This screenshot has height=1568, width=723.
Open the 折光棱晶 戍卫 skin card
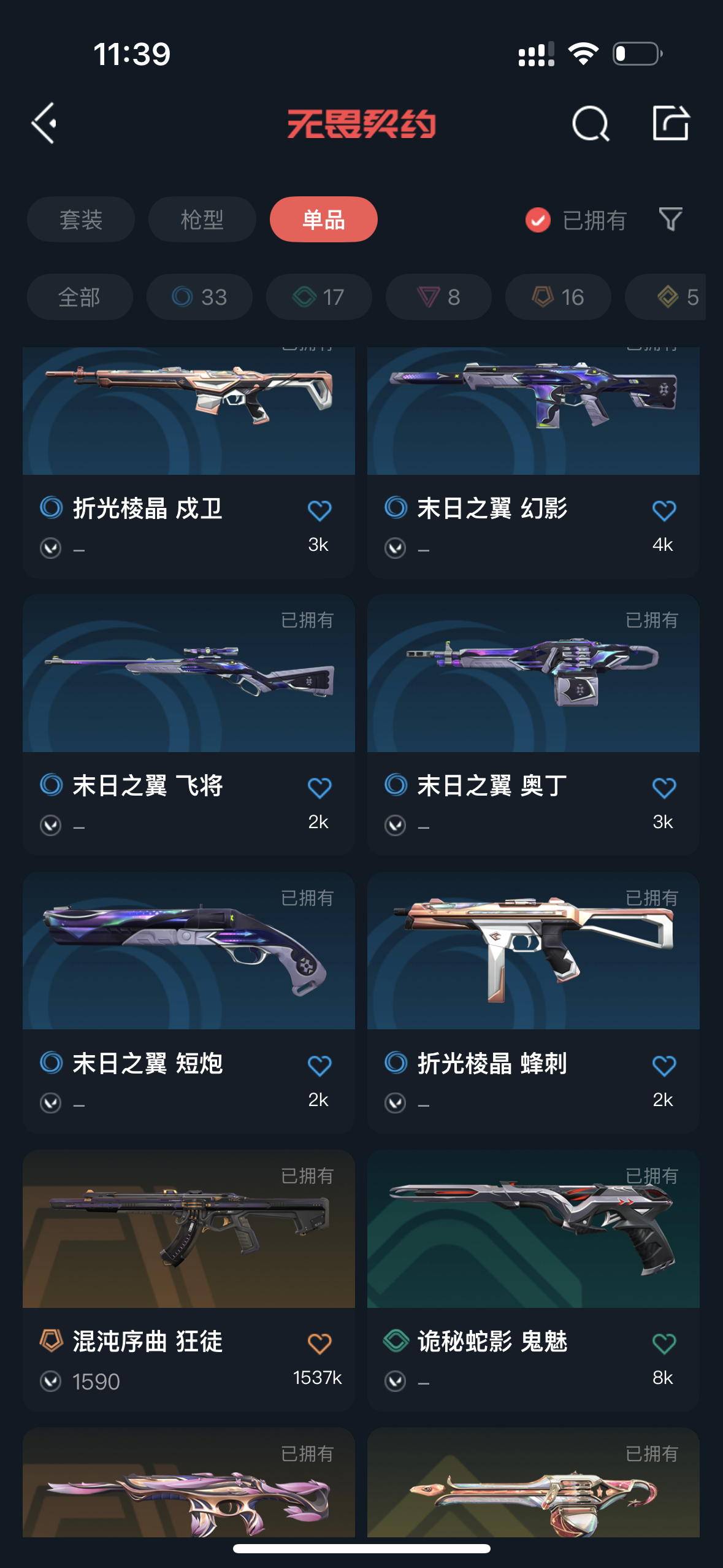189,463
